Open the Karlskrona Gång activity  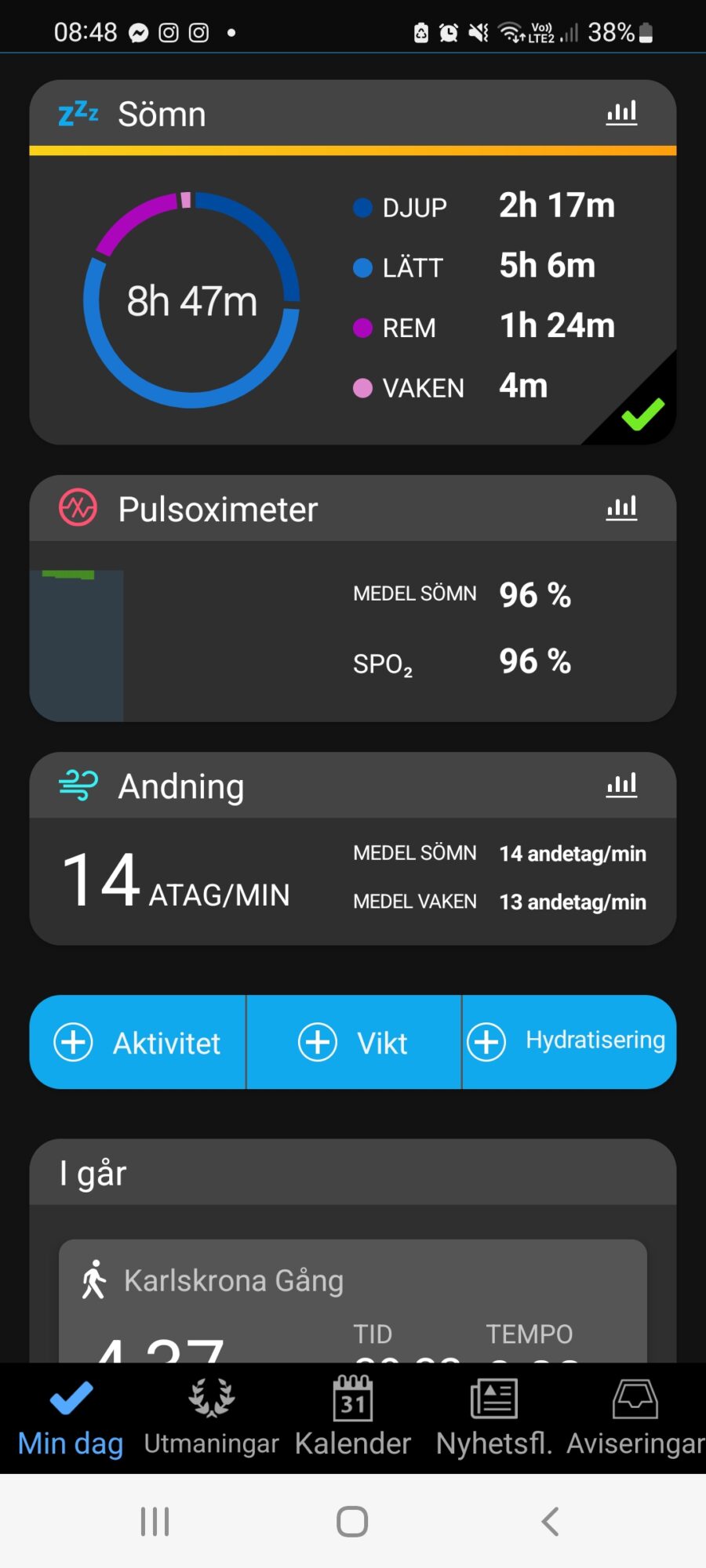pos(353,1301)
